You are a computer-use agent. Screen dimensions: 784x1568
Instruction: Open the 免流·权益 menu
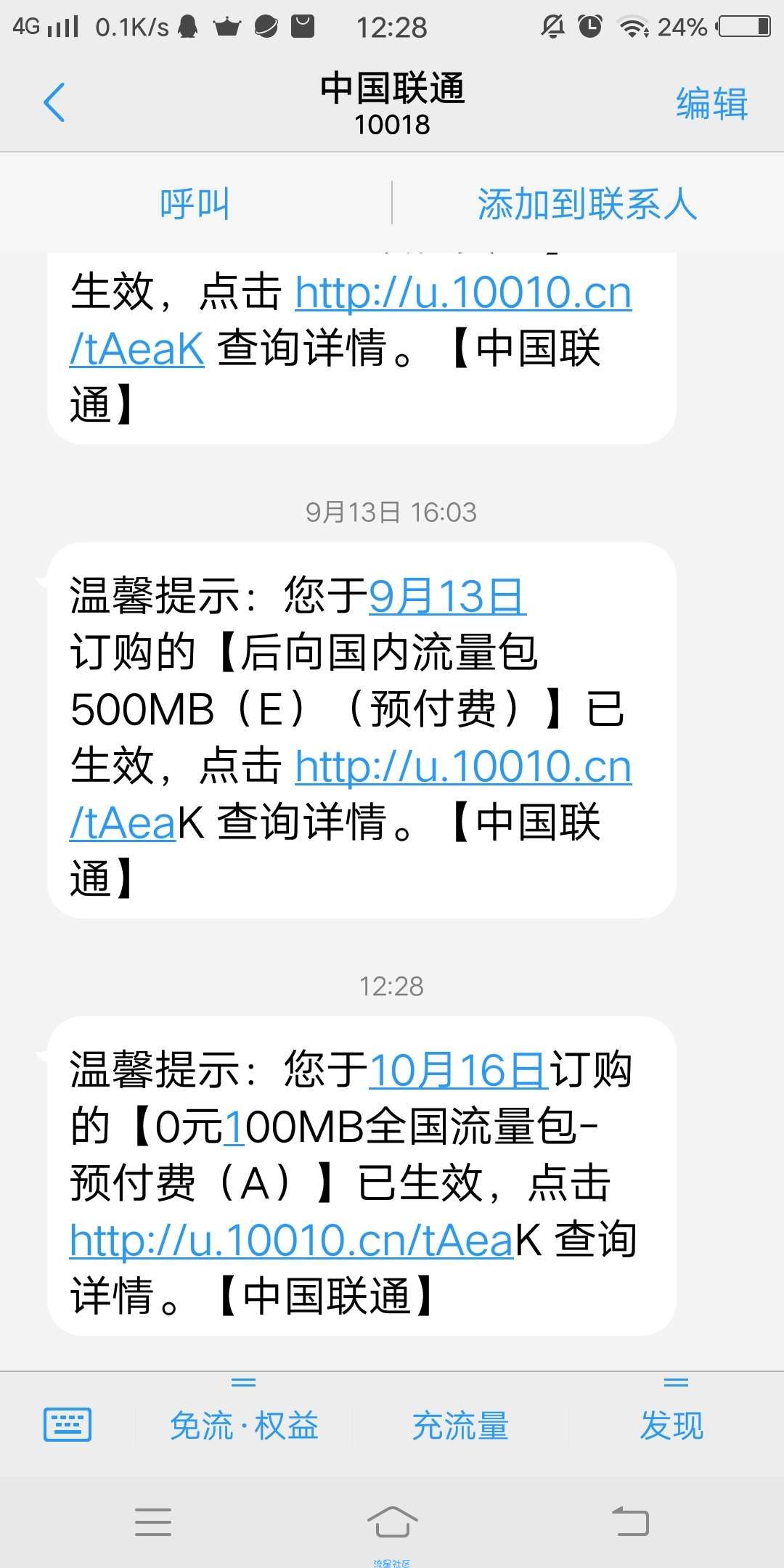[x=244, y=1426]
